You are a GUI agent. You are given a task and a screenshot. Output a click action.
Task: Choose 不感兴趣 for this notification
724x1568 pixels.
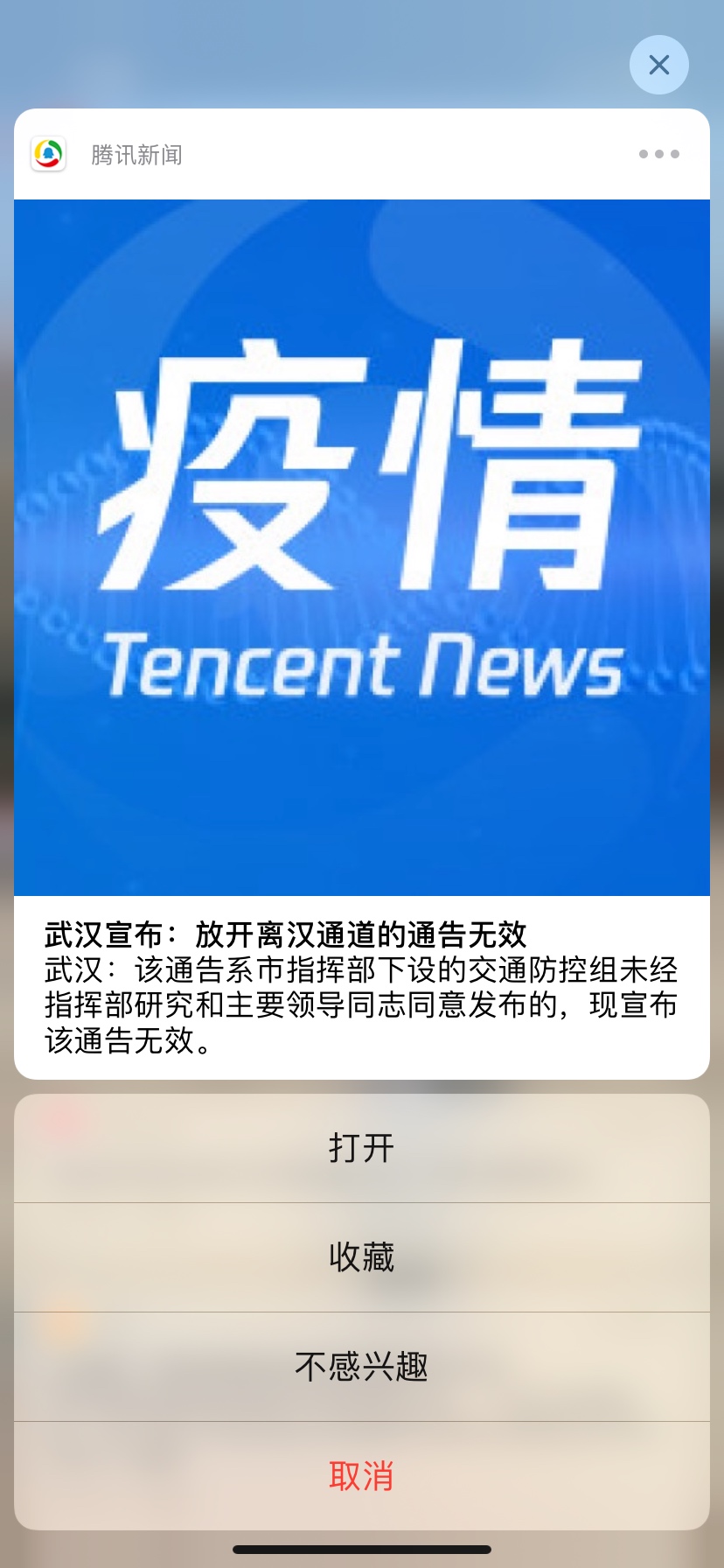(x=361, y=1366)
